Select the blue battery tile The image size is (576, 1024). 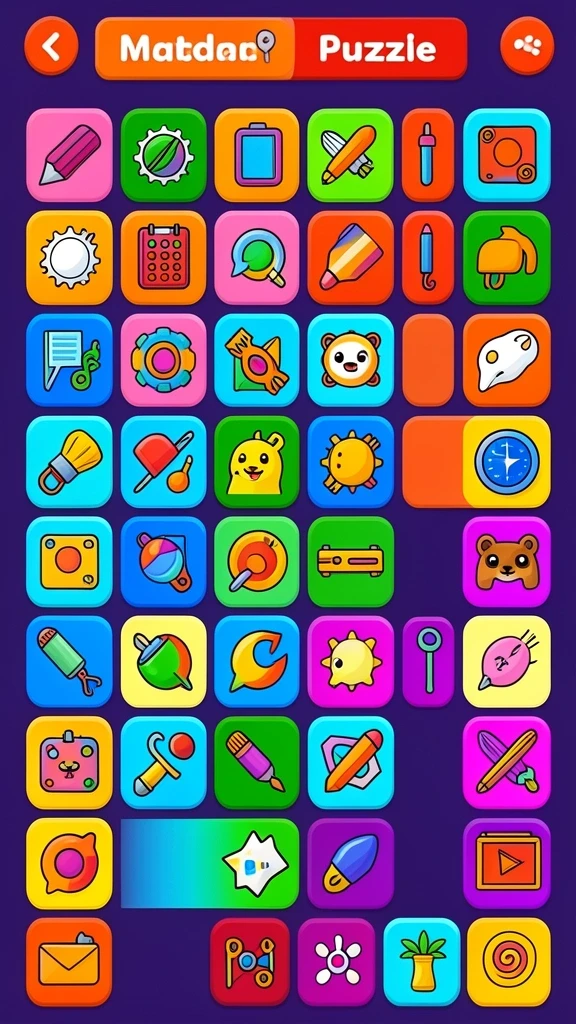(x=257, y=155)
